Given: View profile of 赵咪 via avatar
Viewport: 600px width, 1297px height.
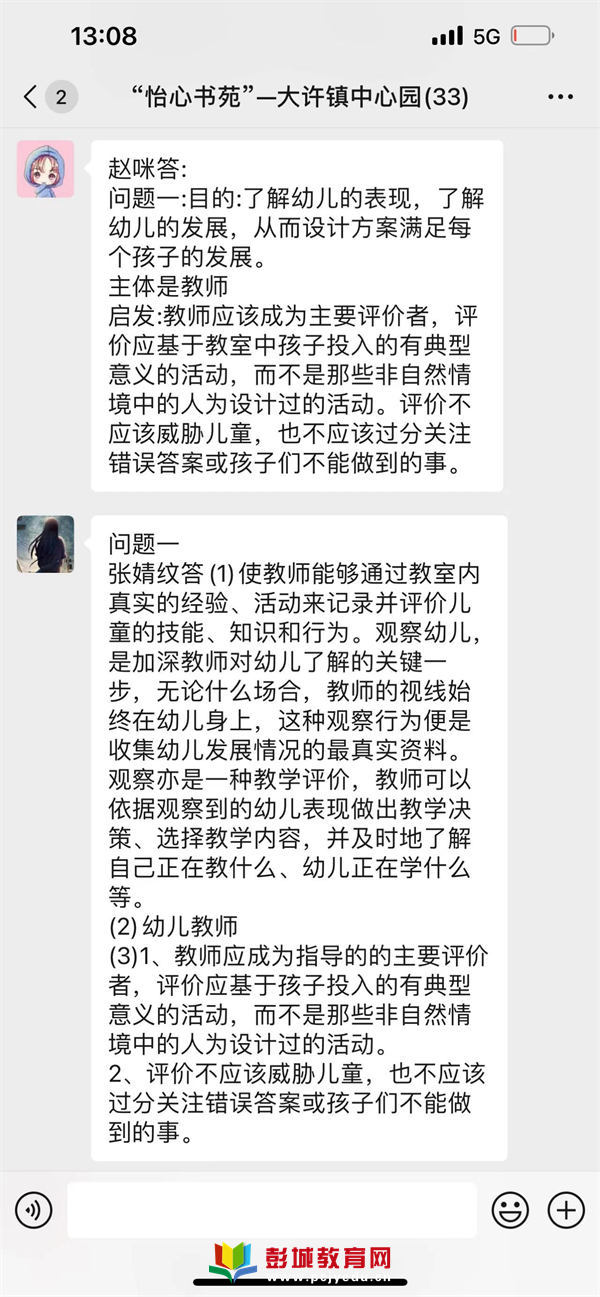Looking at the screenshot, I should pos(45,169).
